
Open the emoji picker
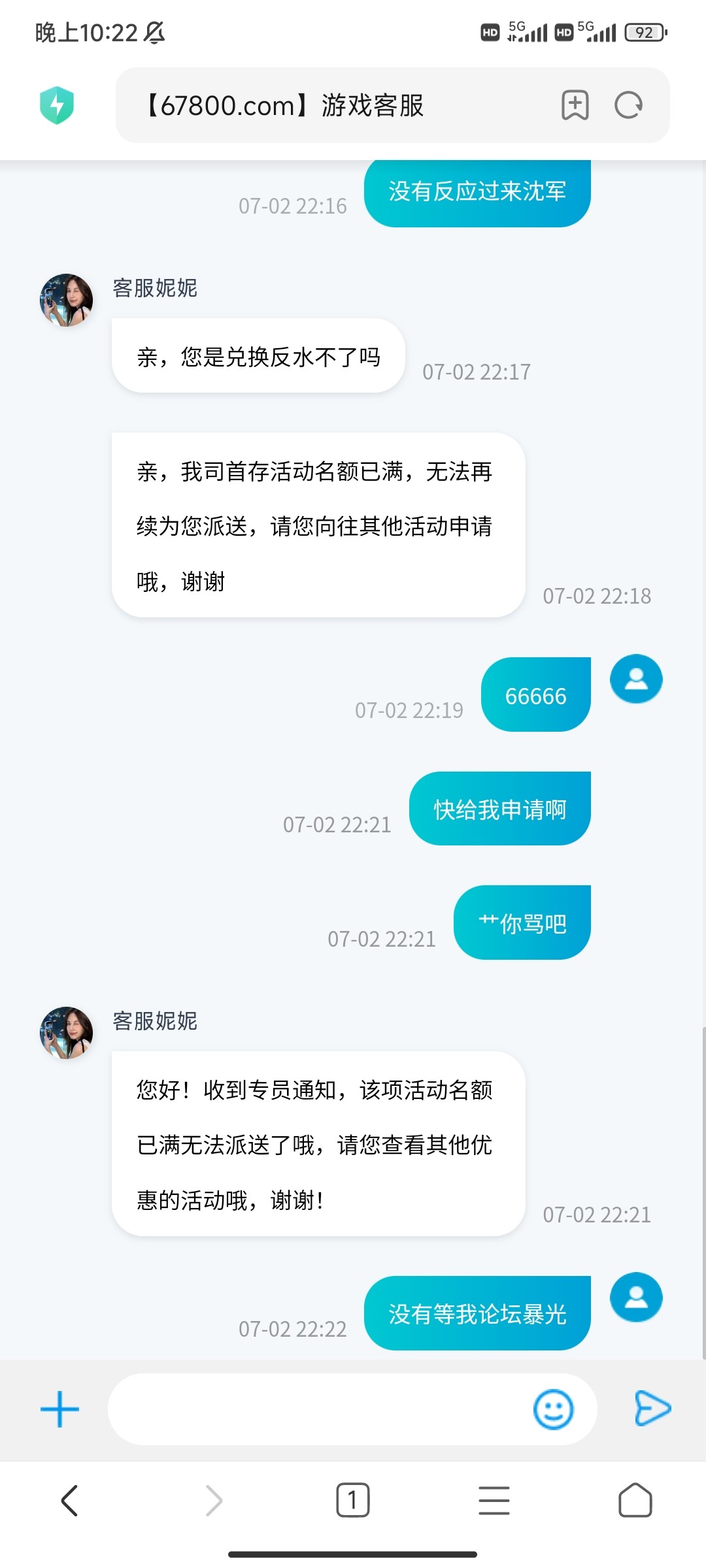pos(553,1409)
